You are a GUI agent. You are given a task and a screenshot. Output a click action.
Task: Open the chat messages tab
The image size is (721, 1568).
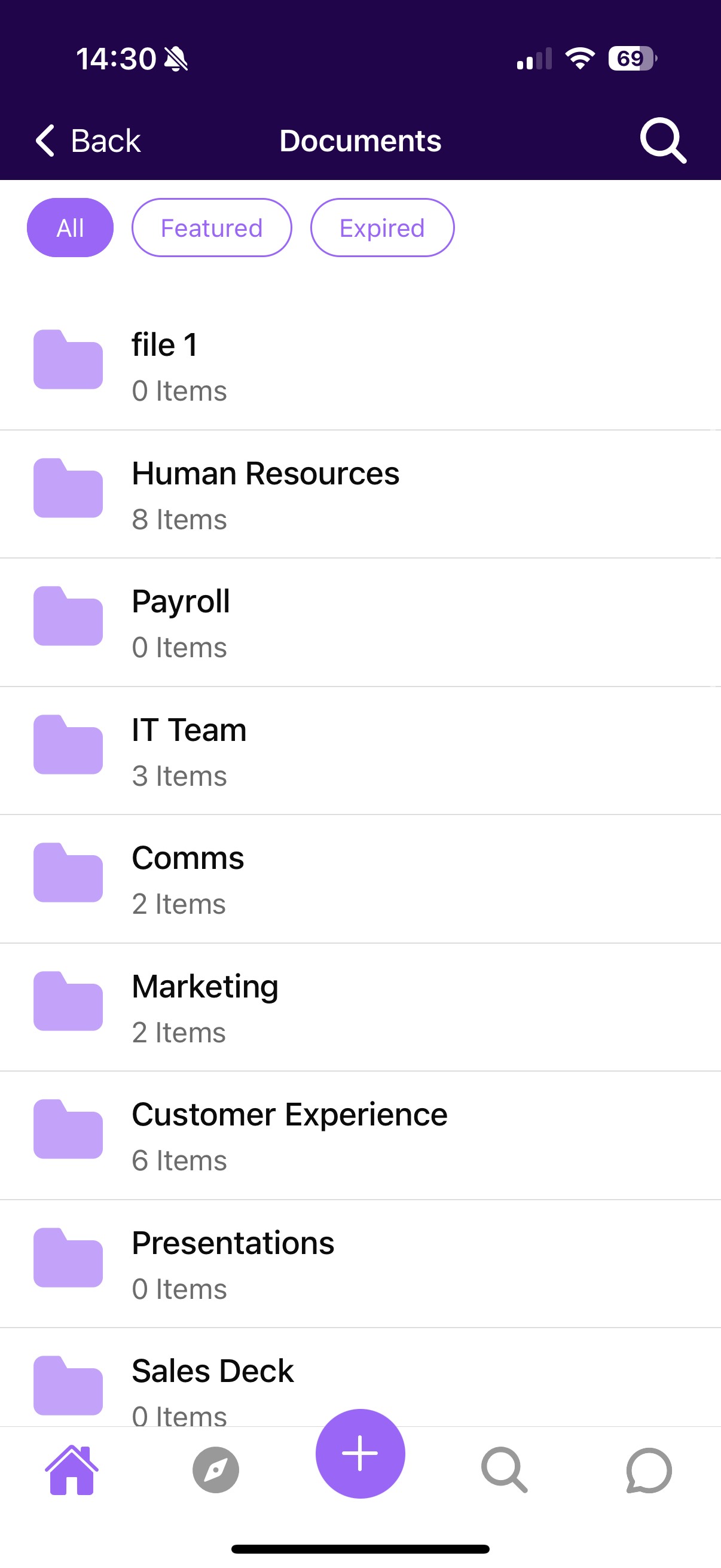pos(649,1471)
